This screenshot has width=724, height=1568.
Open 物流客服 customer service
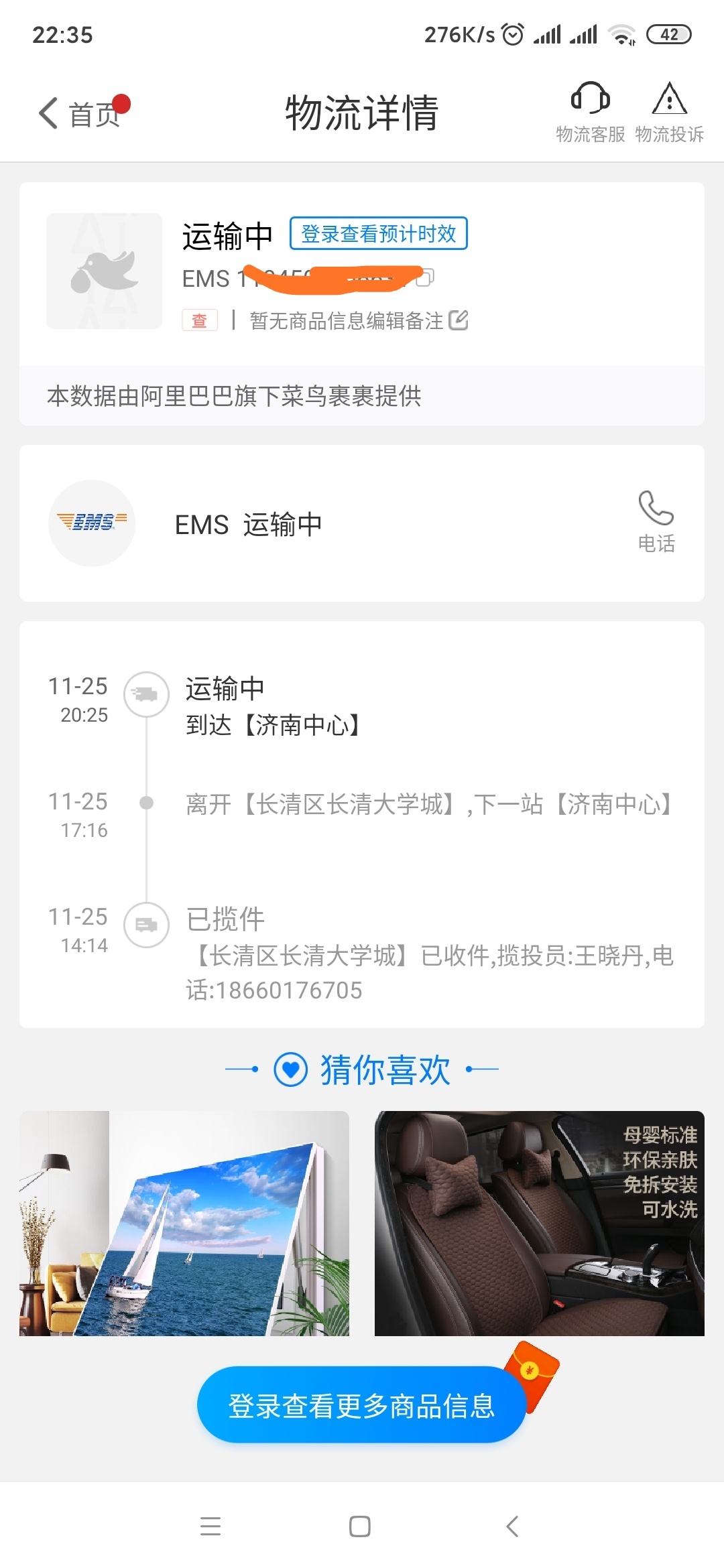590,112
